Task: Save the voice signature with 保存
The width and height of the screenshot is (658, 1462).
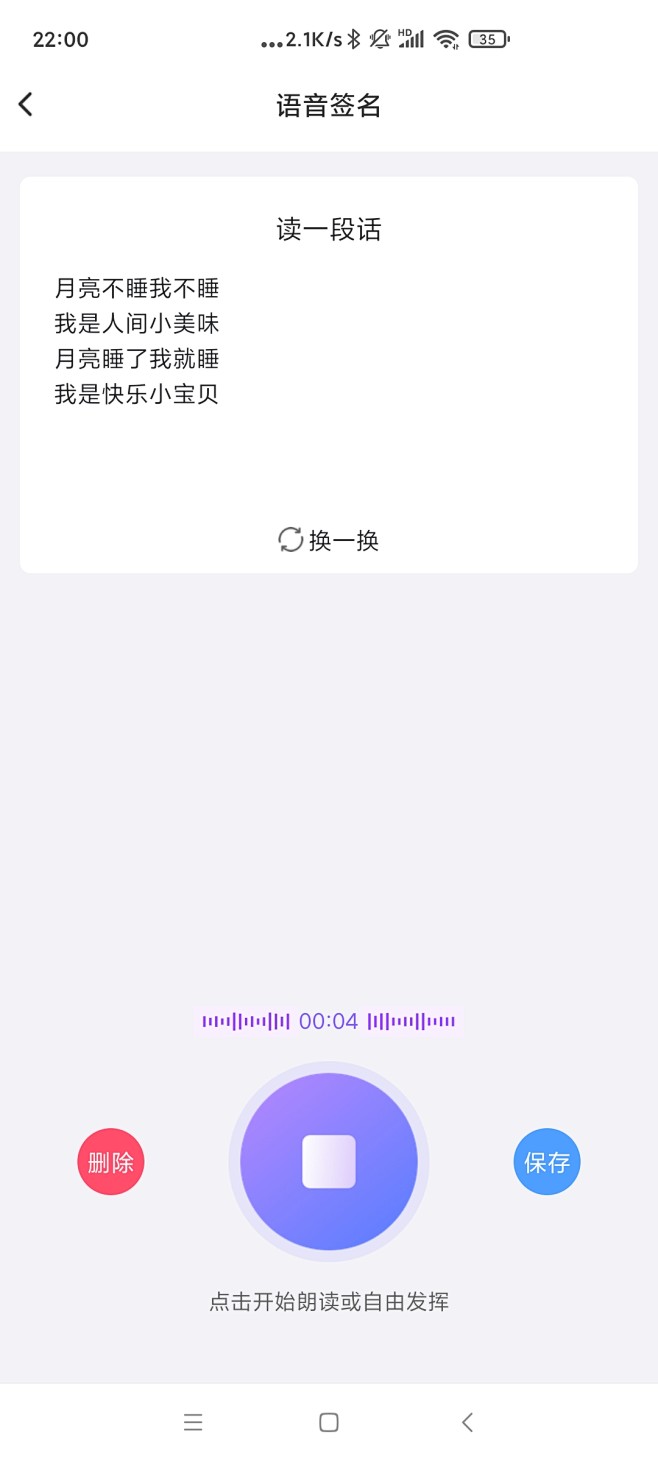Action: pos(547,1162)
